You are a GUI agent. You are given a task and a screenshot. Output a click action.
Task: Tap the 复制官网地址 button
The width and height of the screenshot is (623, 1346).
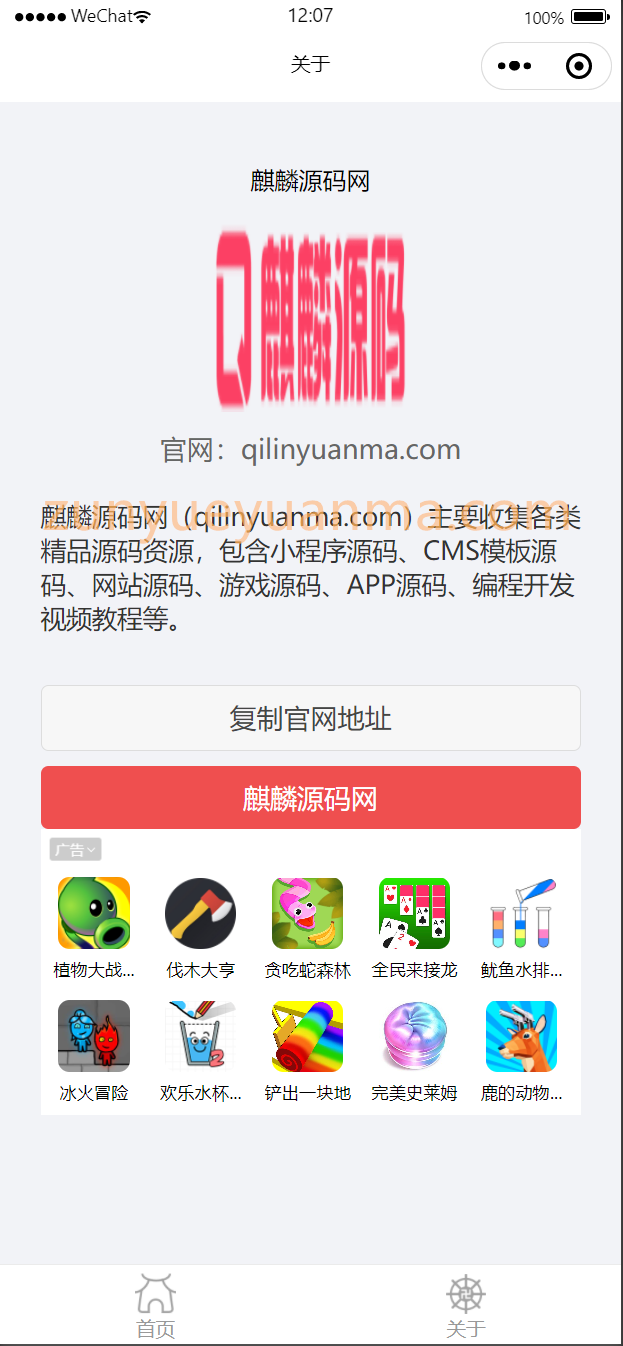(x=310, y=718)
